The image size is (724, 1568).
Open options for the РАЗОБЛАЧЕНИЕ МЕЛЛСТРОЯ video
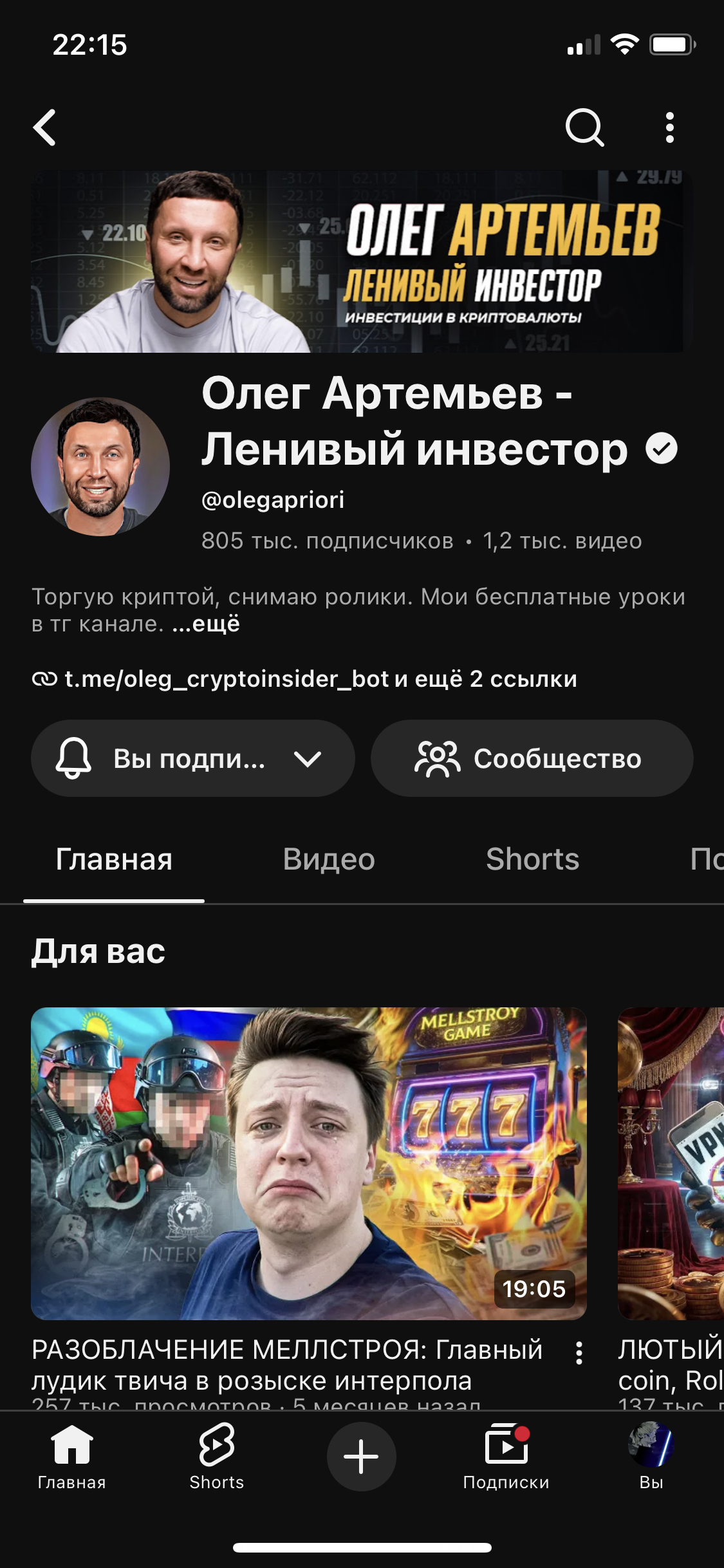[579, 1352]
